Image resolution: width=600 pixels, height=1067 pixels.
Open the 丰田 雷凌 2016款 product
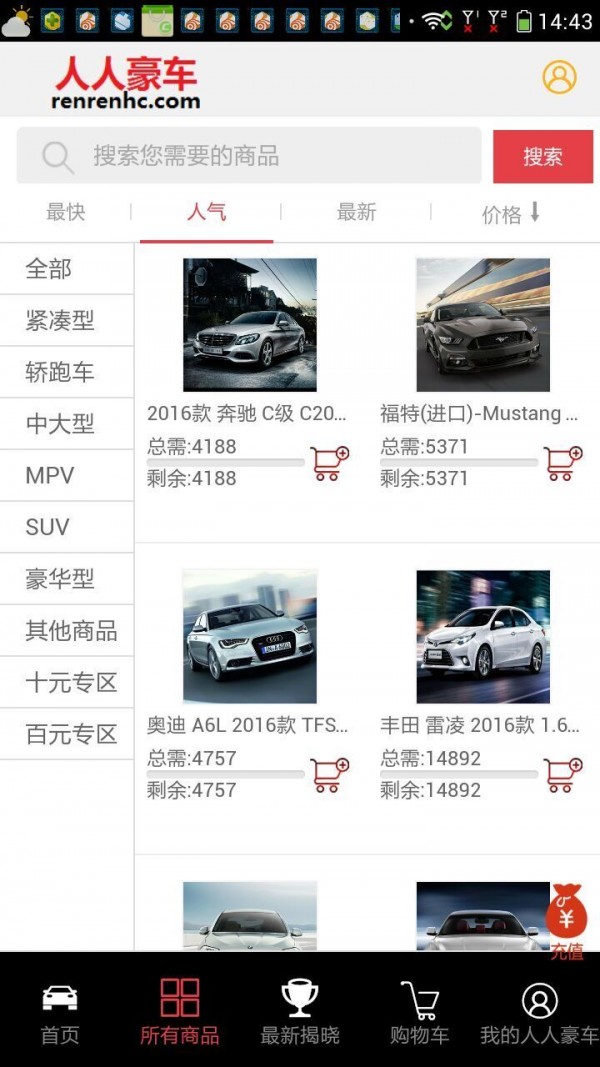click(x=483, y=637)
